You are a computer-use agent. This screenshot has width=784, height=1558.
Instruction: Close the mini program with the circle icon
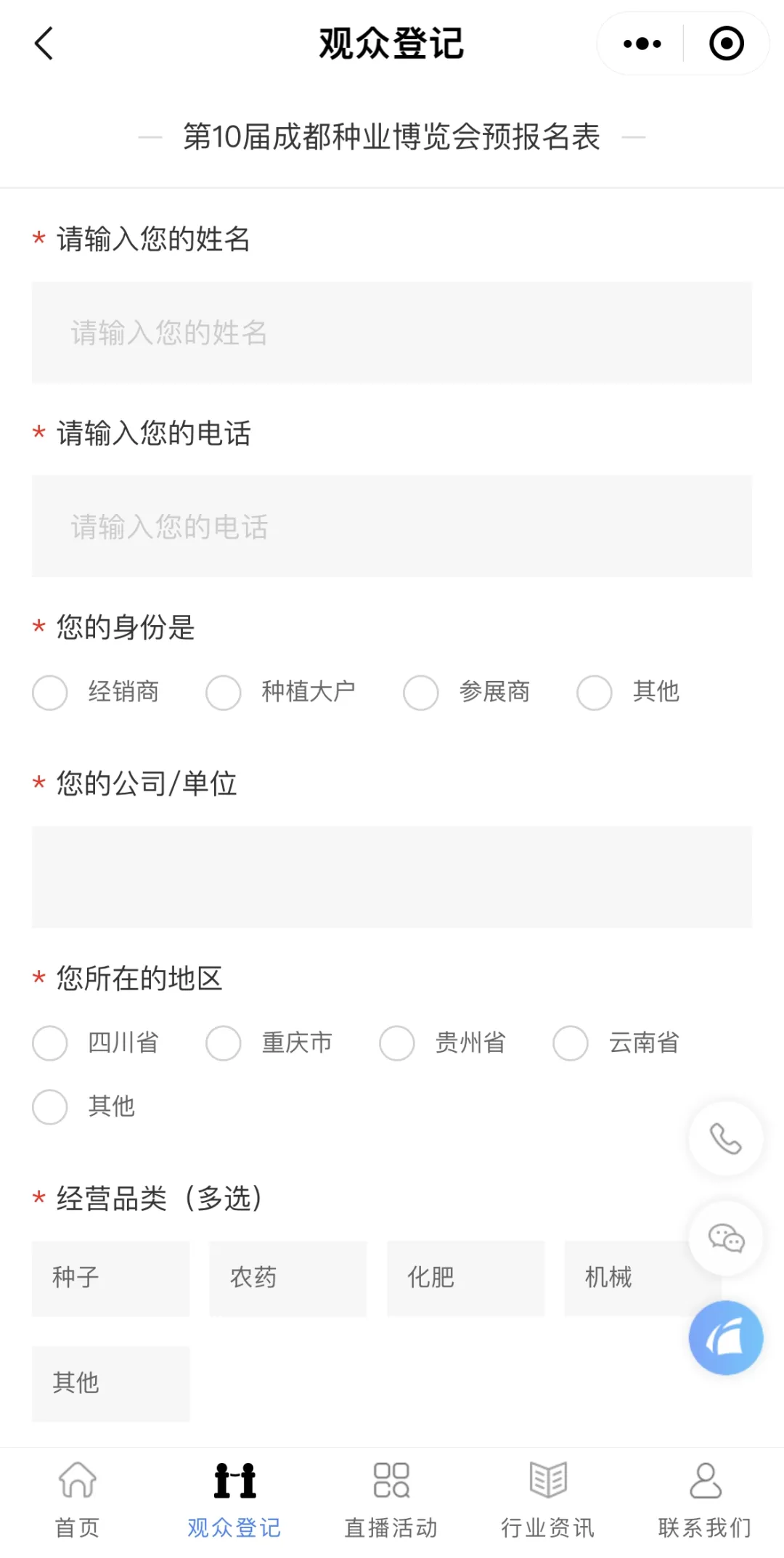[x=726, y=44]
